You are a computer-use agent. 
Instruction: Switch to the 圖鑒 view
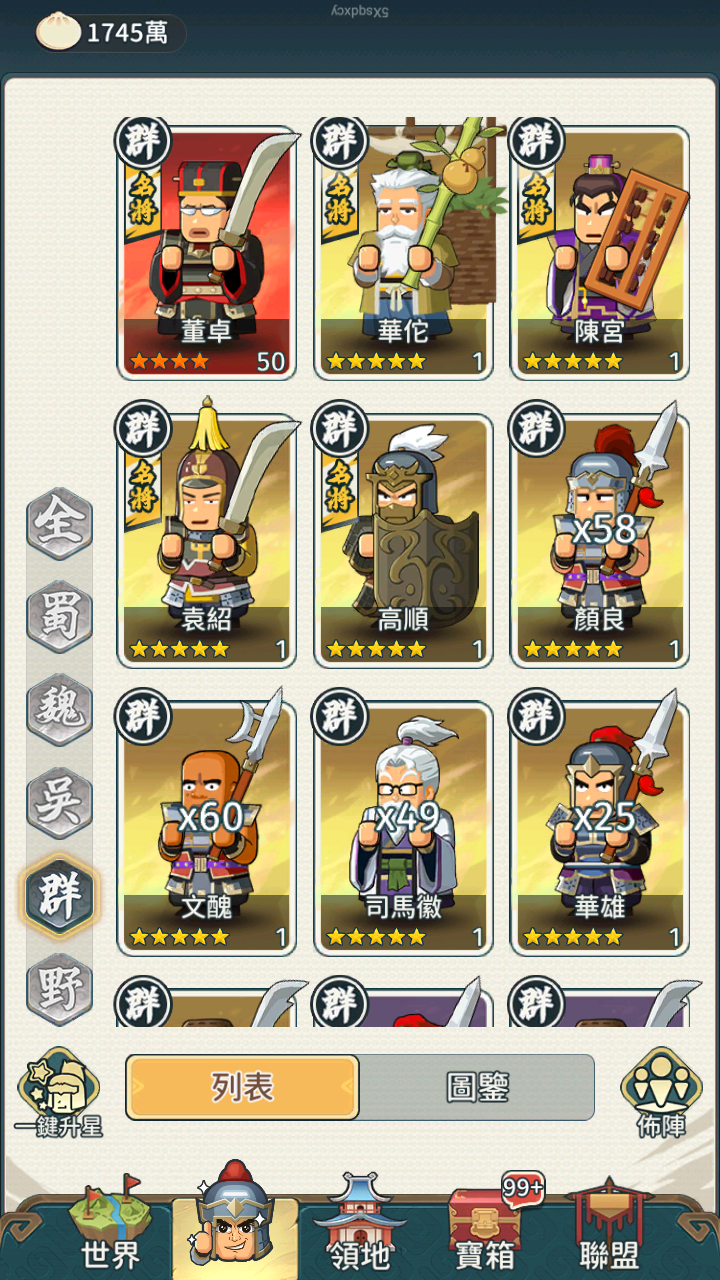[x=477, y=1087]
